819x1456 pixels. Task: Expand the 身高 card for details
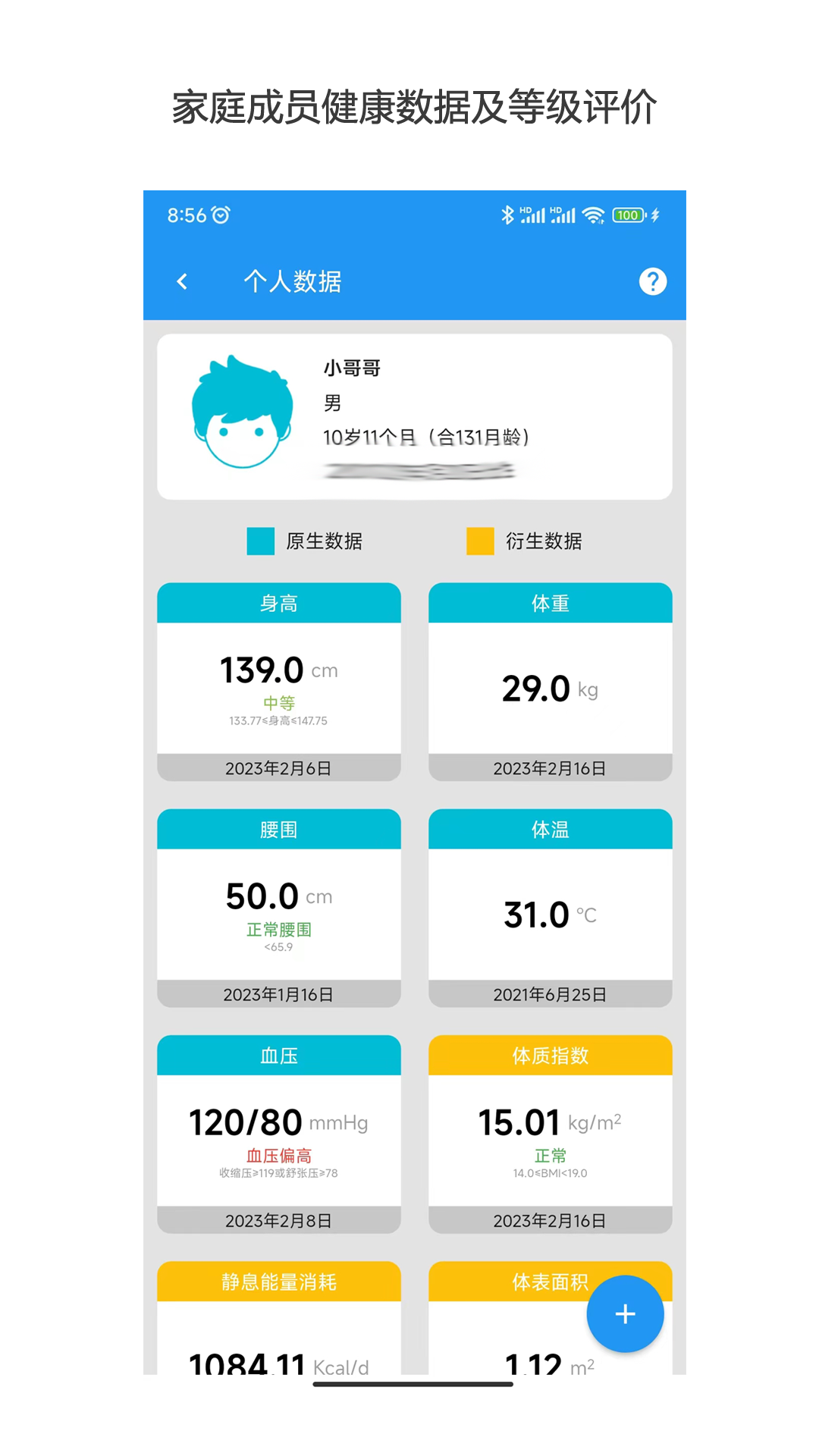click(278, 603)
